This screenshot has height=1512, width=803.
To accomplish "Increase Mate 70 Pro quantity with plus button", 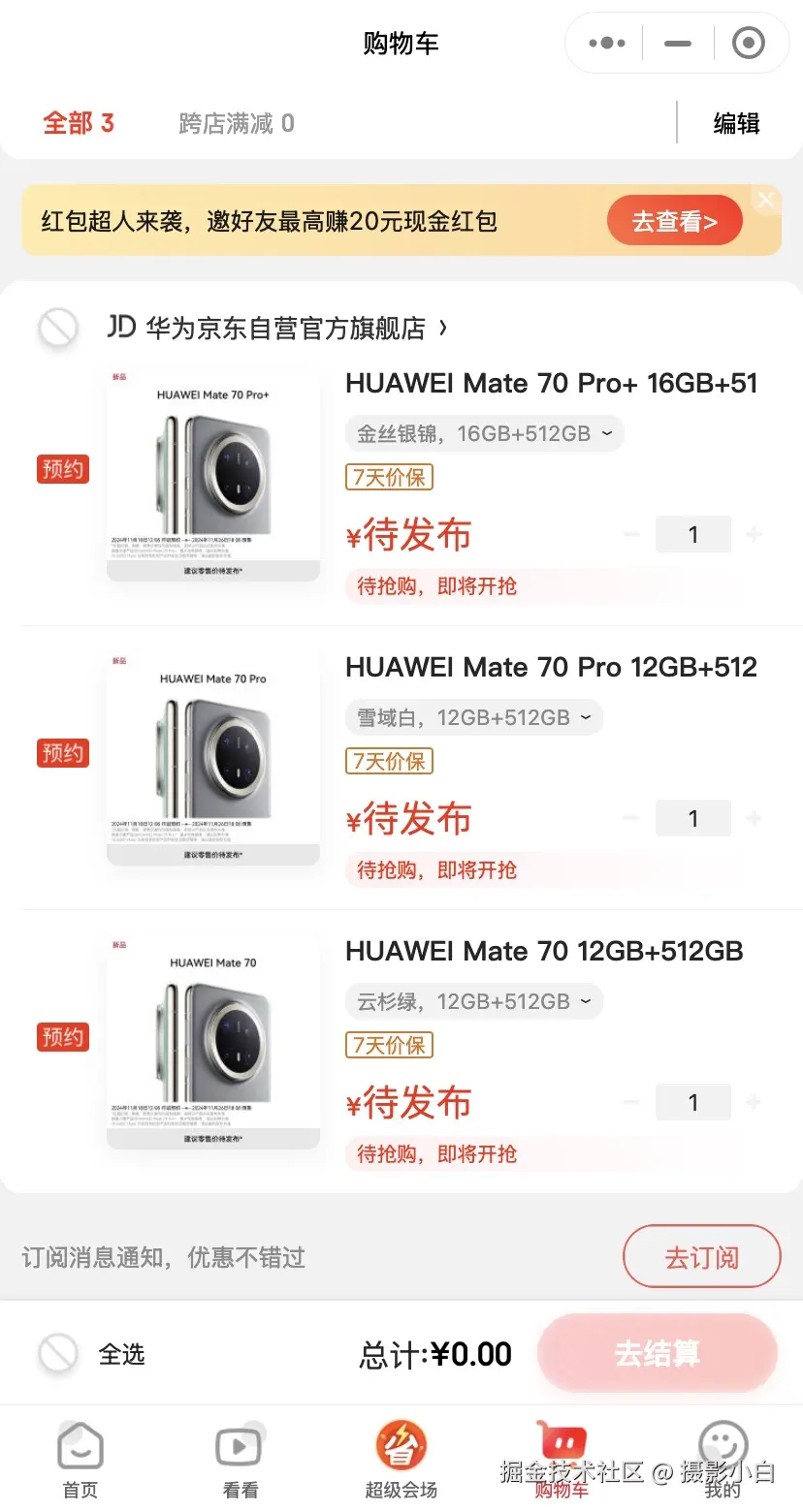I will [x=754, y=818].
